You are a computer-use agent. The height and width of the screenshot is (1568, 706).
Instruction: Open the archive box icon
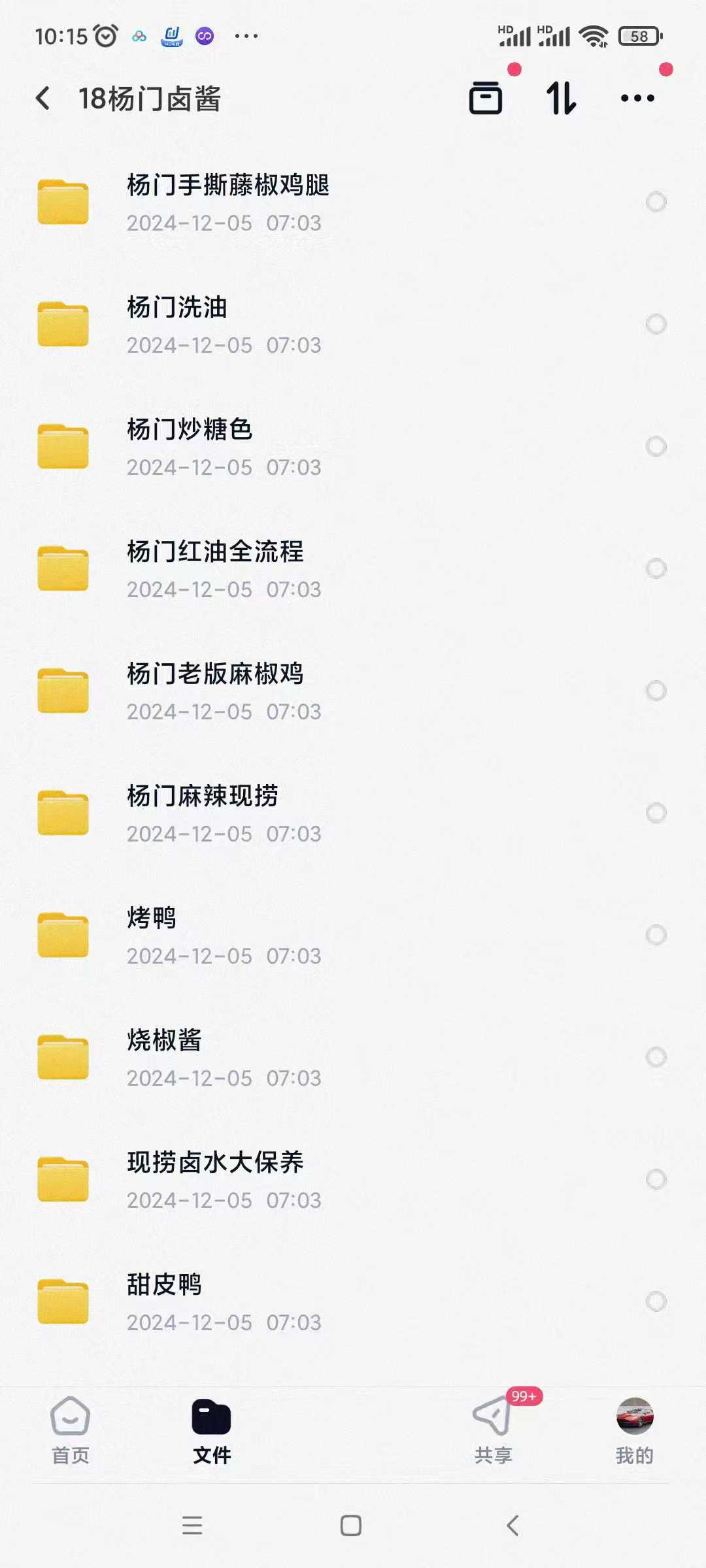(486, 99)
